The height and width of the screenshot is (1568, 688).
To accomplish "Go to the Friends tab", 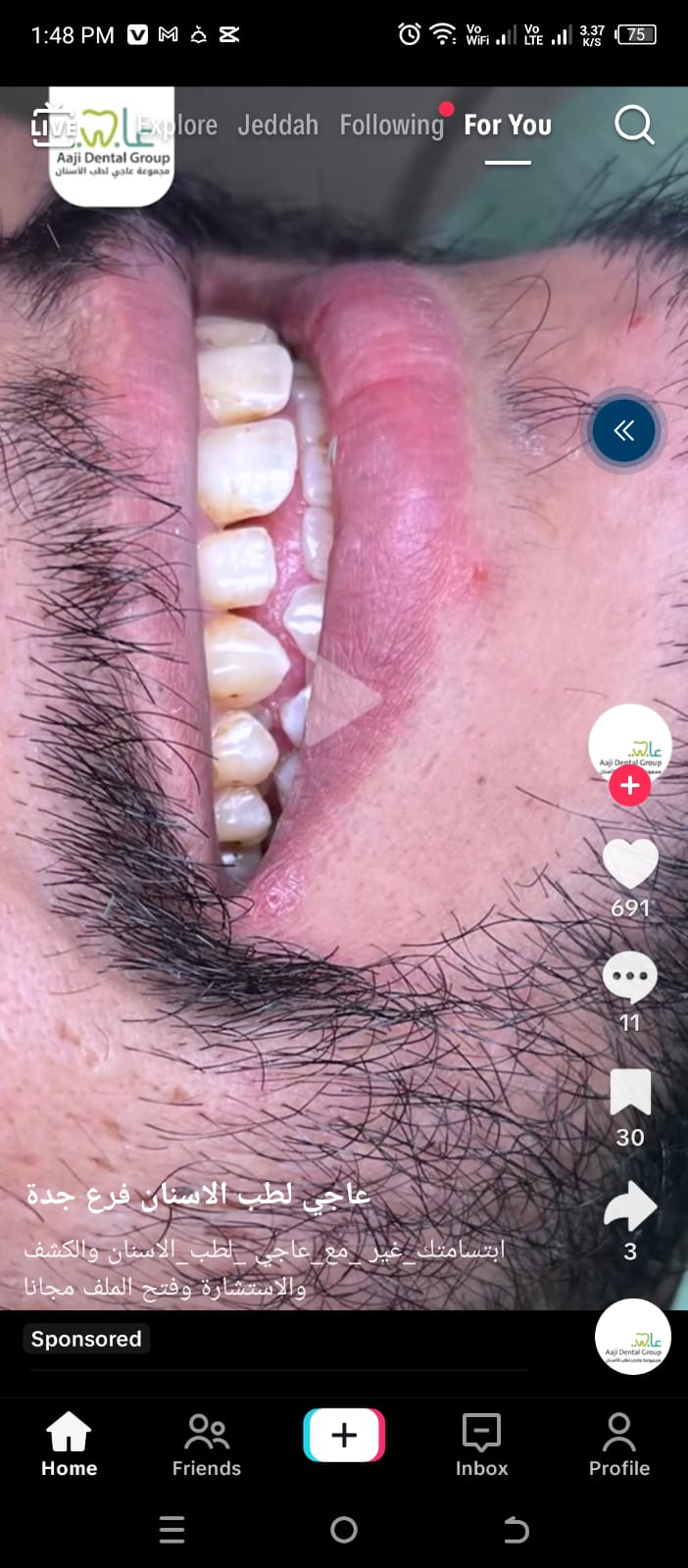I will pos(206,1445).
